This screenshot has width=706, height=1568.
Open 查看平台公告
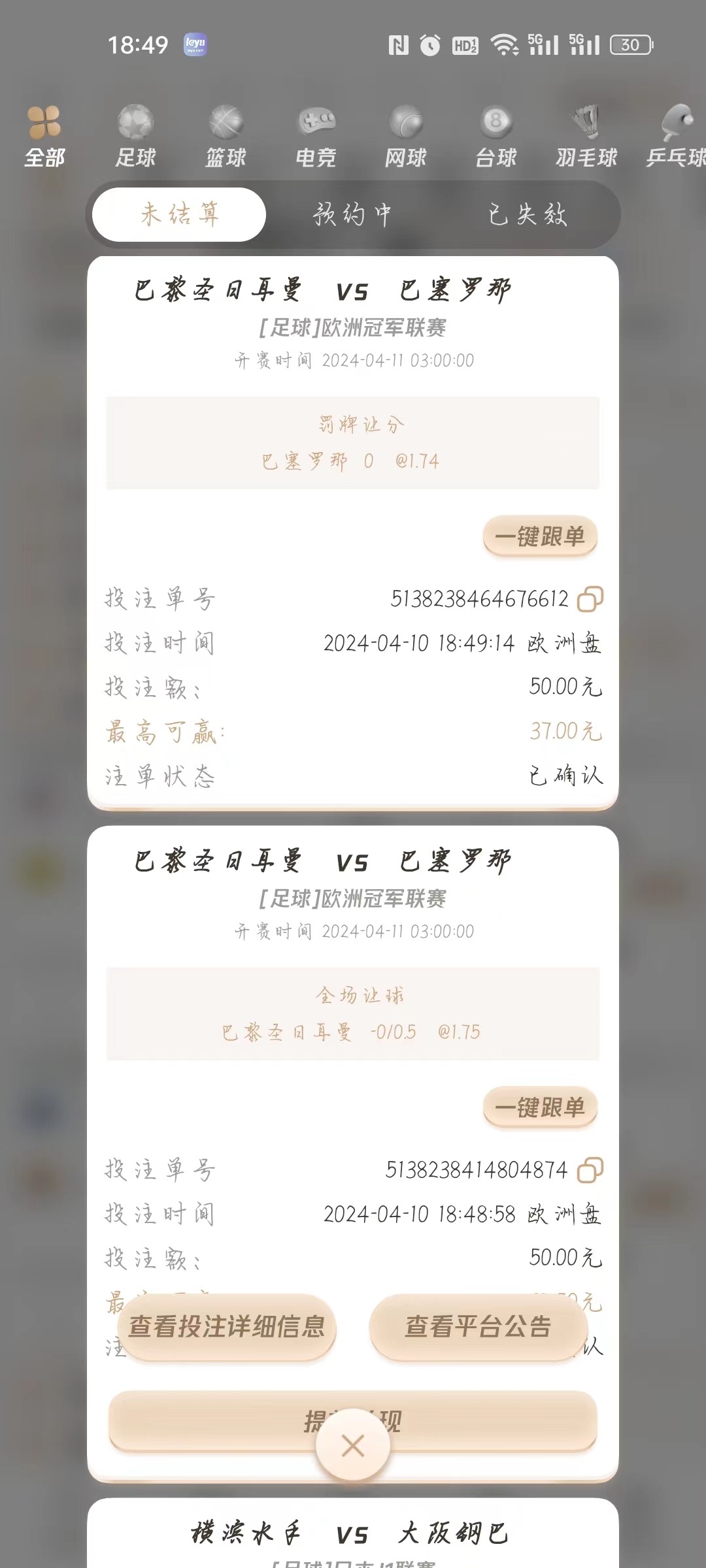(479, 1327)
